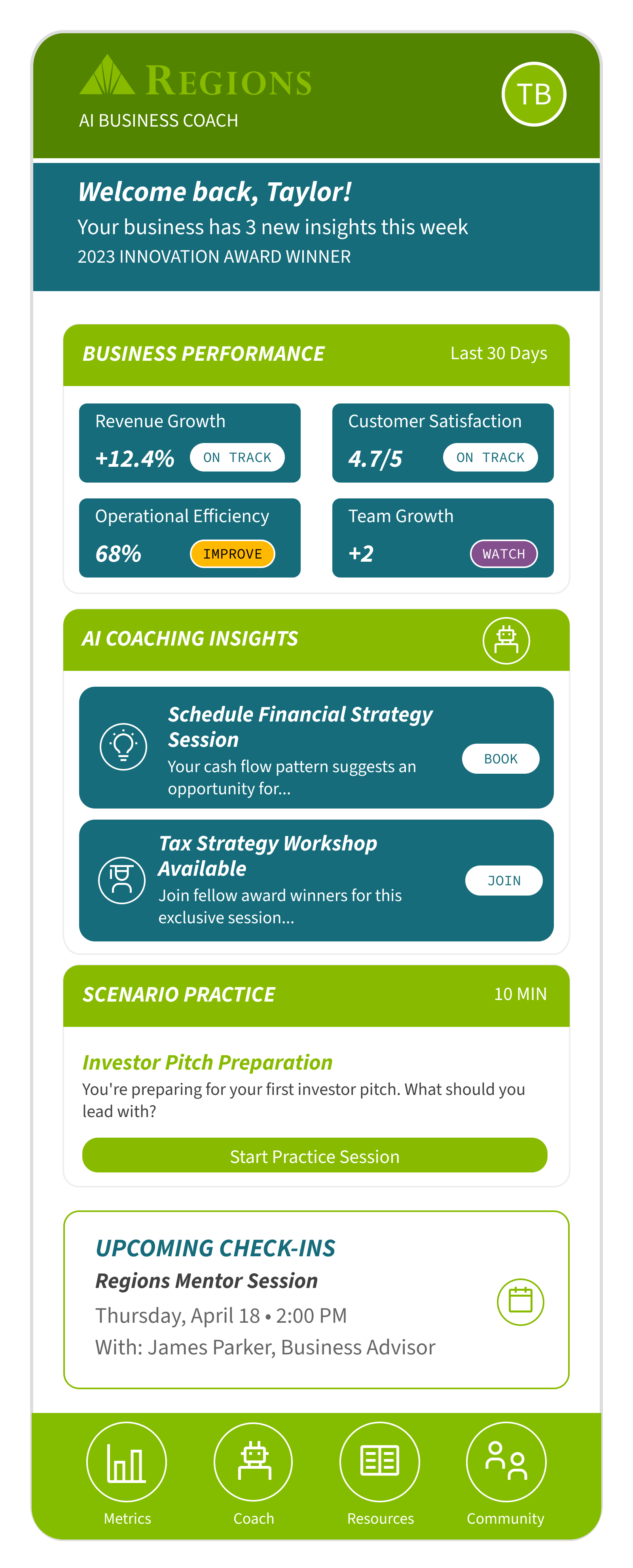Start Practice Session for investor pitch
633x1568 pixels.
(315, 1155)
